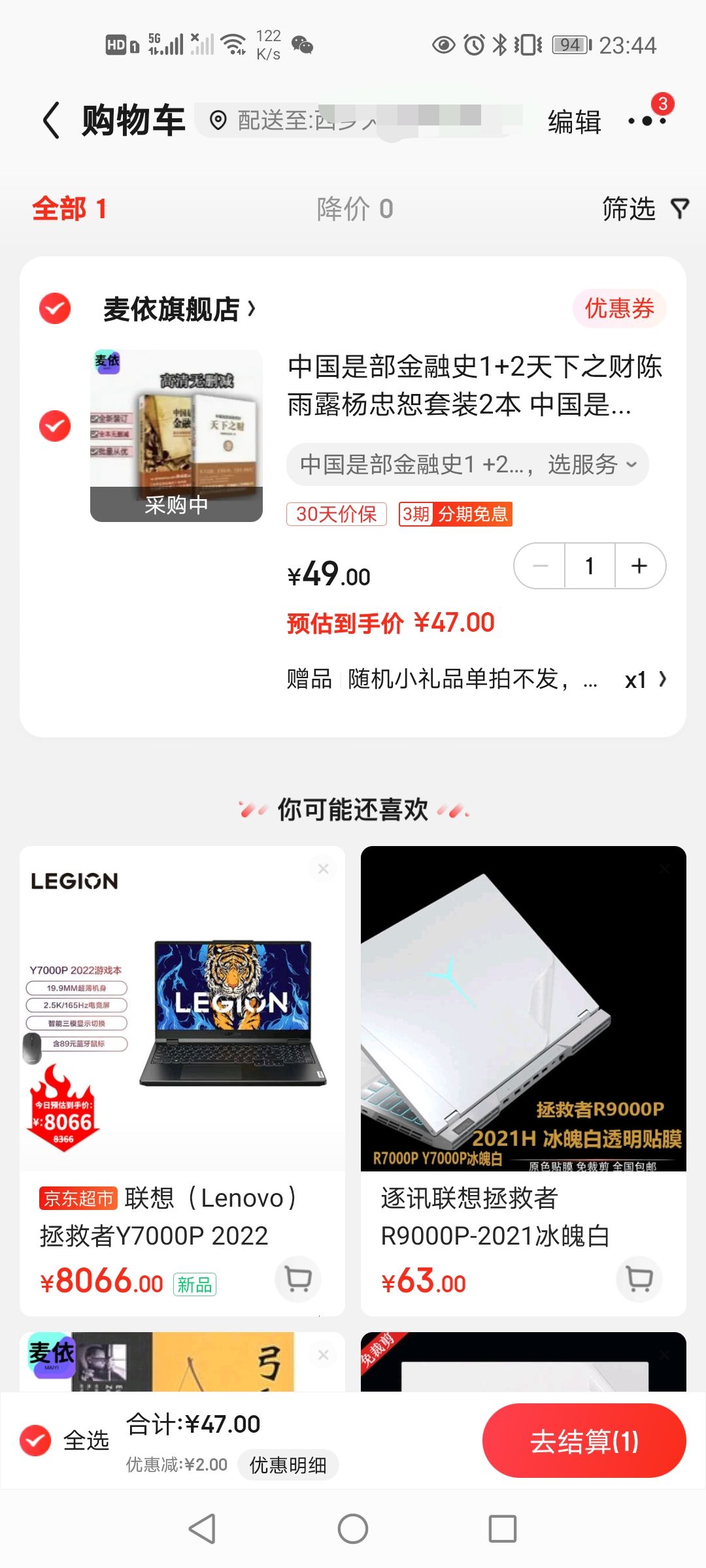
Task: Open the 配送至 delivery address selector
Action: (360, 121)
